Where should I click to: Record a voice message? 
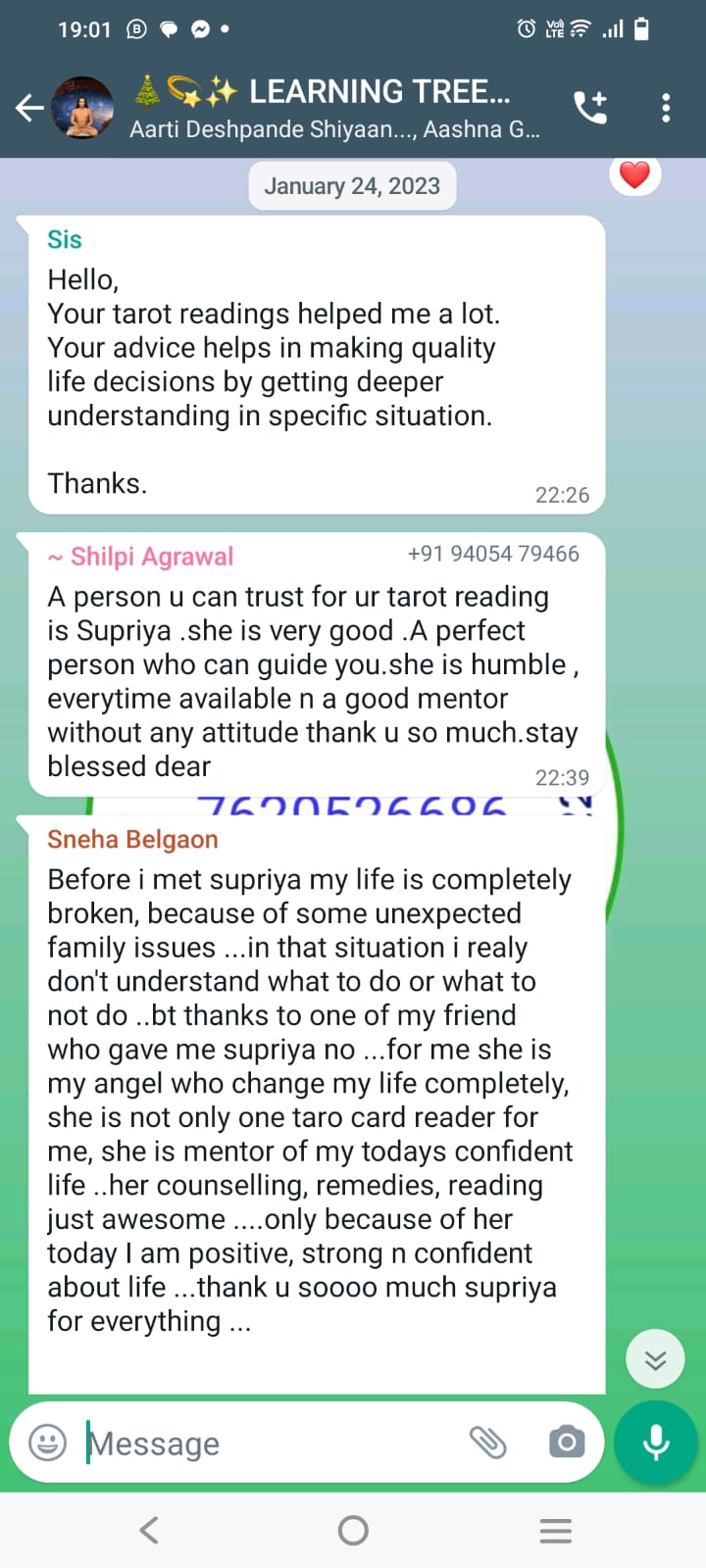coord(656,1443)
